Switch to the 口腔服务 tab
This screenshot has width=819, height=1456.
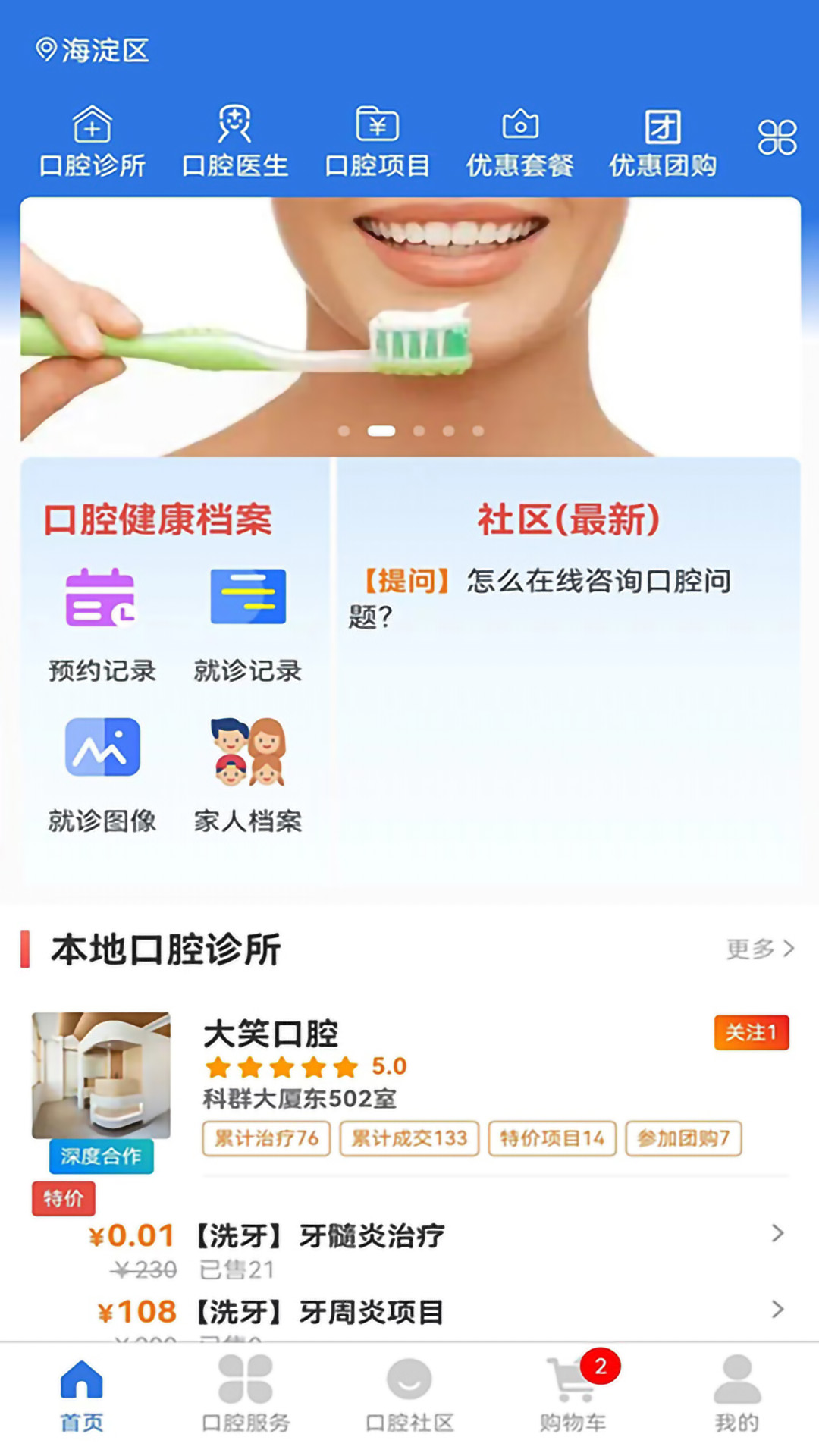pos(245,1395)
